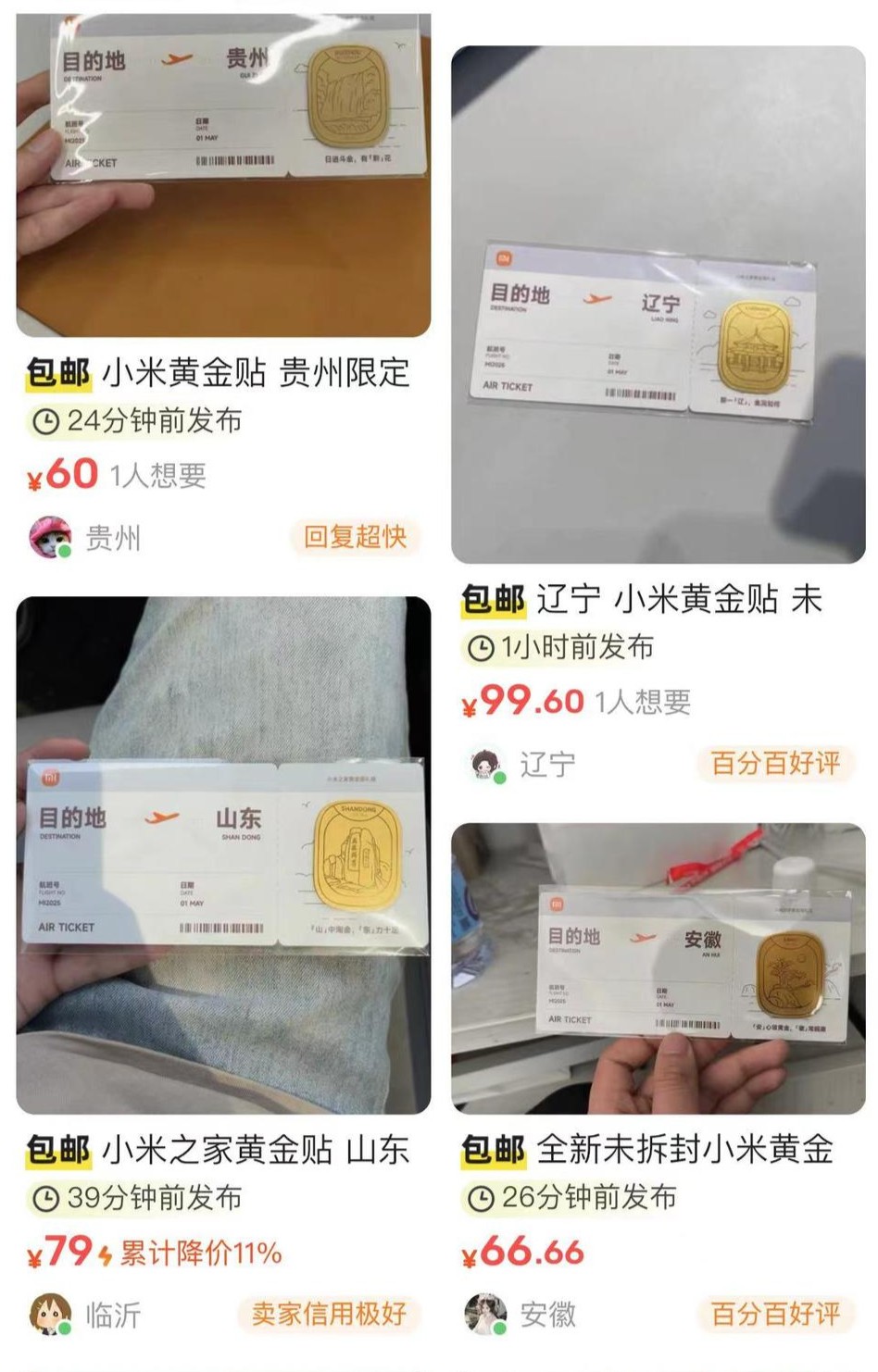Open listing titled 辽宁 小米黄金贴 未
Viewport: 878px width, 1372px height.
click(679, 600)
